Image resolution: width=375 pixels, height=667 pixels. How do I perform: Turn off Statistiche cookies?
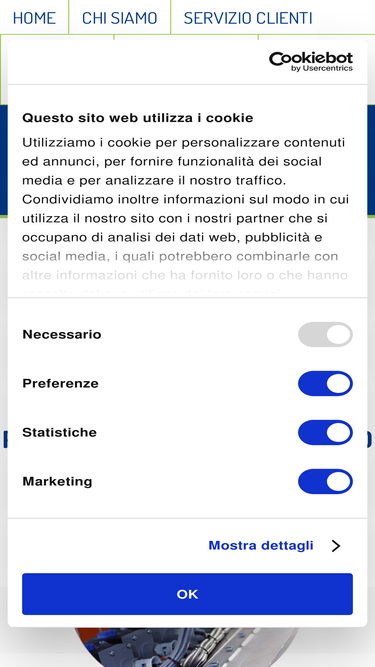click(x=325, y=432)
